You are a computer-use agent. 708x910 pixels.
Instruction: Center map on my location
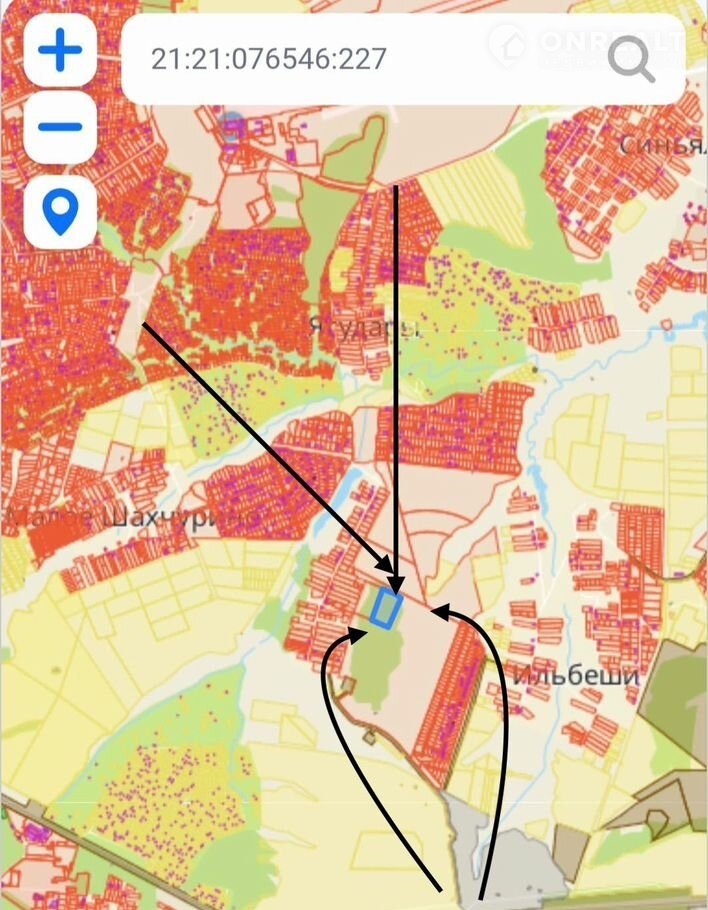click(x=60, y=211)
